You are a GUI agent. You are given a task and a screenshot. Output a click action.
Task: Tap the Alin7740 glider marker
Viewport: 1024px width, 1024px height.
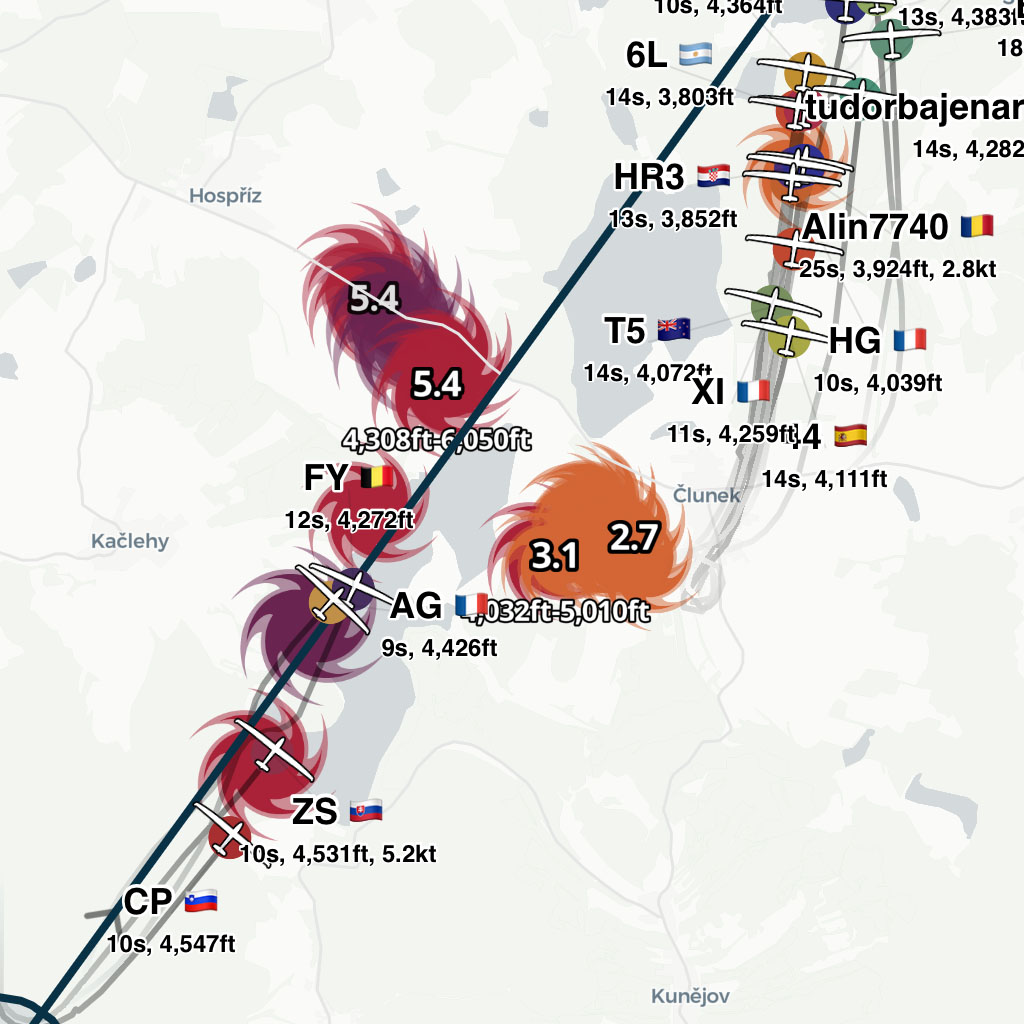point(793,247)
